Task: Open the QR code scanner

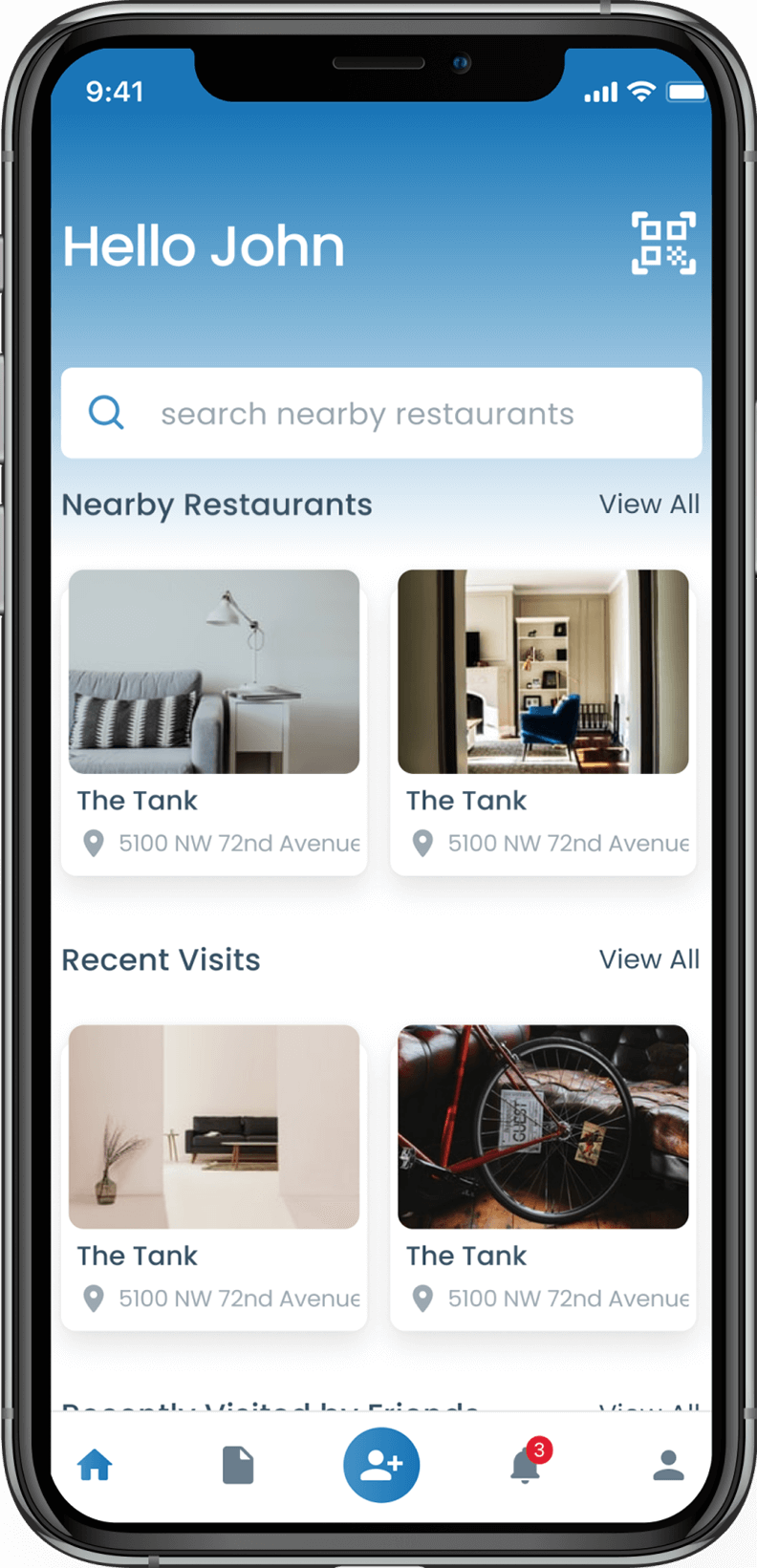Action: (x=664, y=244)
